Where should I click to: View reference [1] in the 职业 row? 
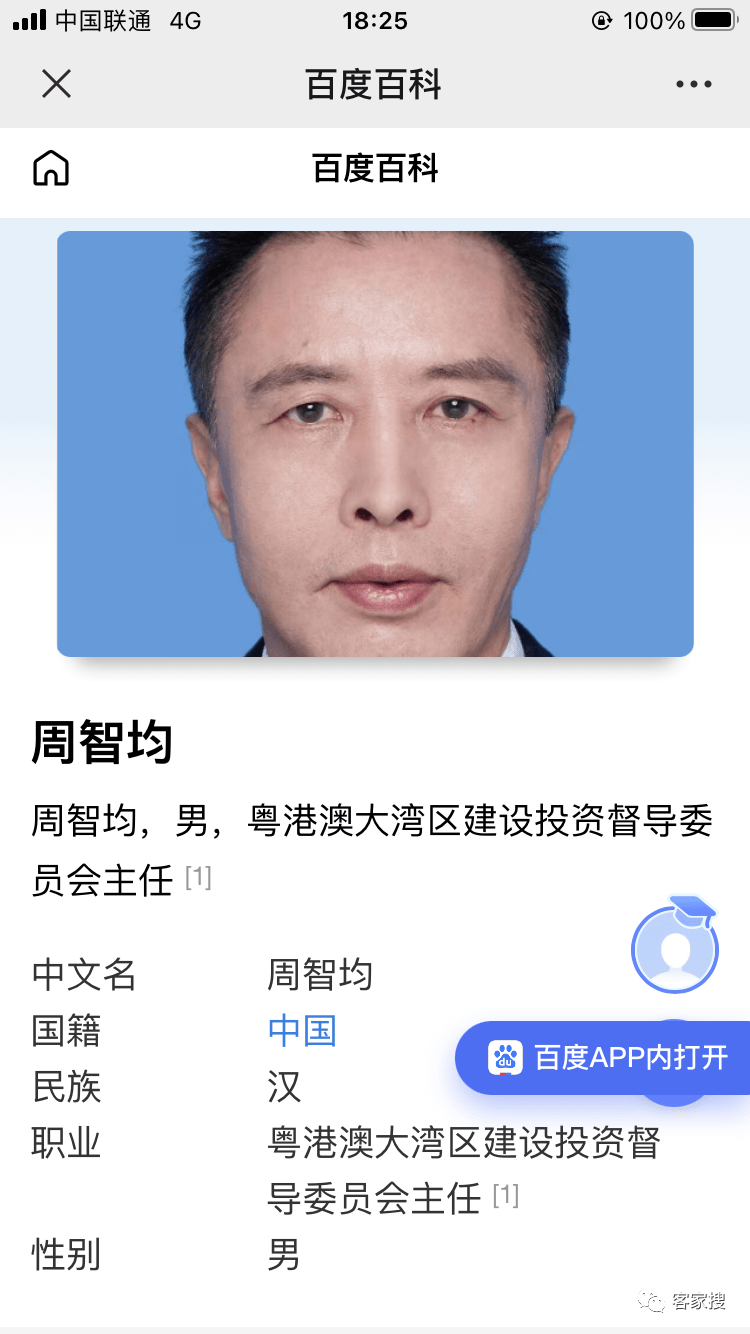pyautogui.click(x=505, y=1194)
